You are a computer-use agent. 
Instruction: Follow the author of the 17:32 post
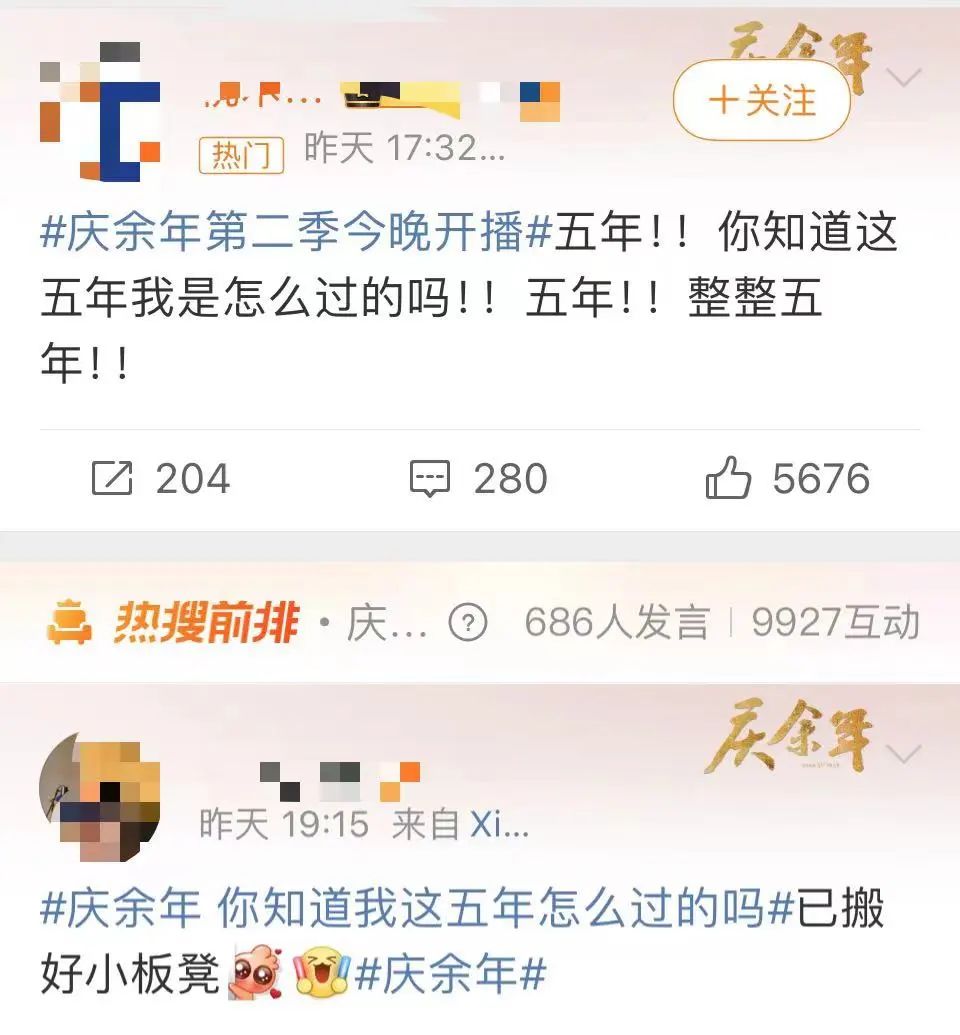click(x=761, y=101)
